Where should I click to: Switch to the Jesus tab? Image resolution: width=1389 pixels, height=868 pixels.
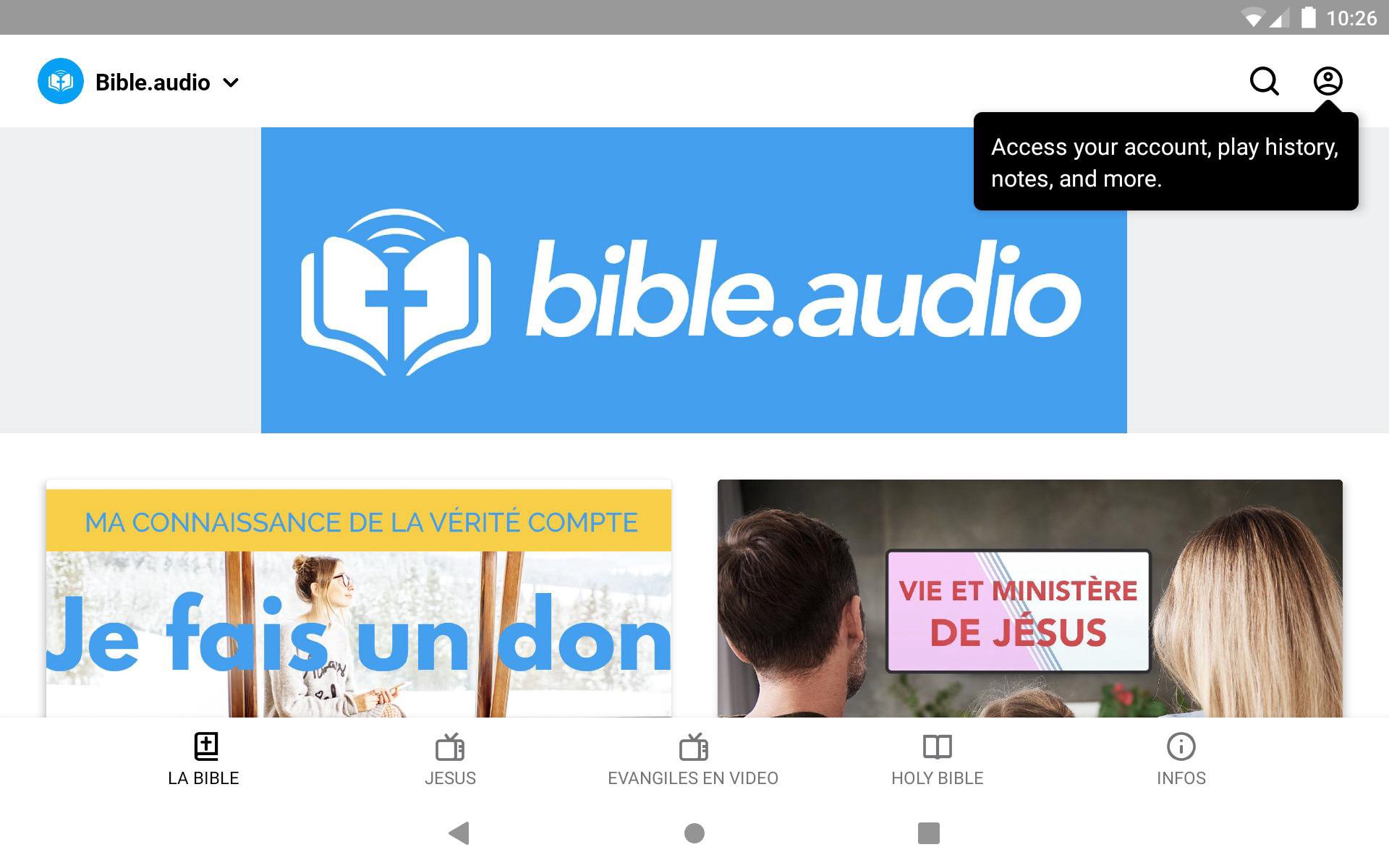[450, 759]
